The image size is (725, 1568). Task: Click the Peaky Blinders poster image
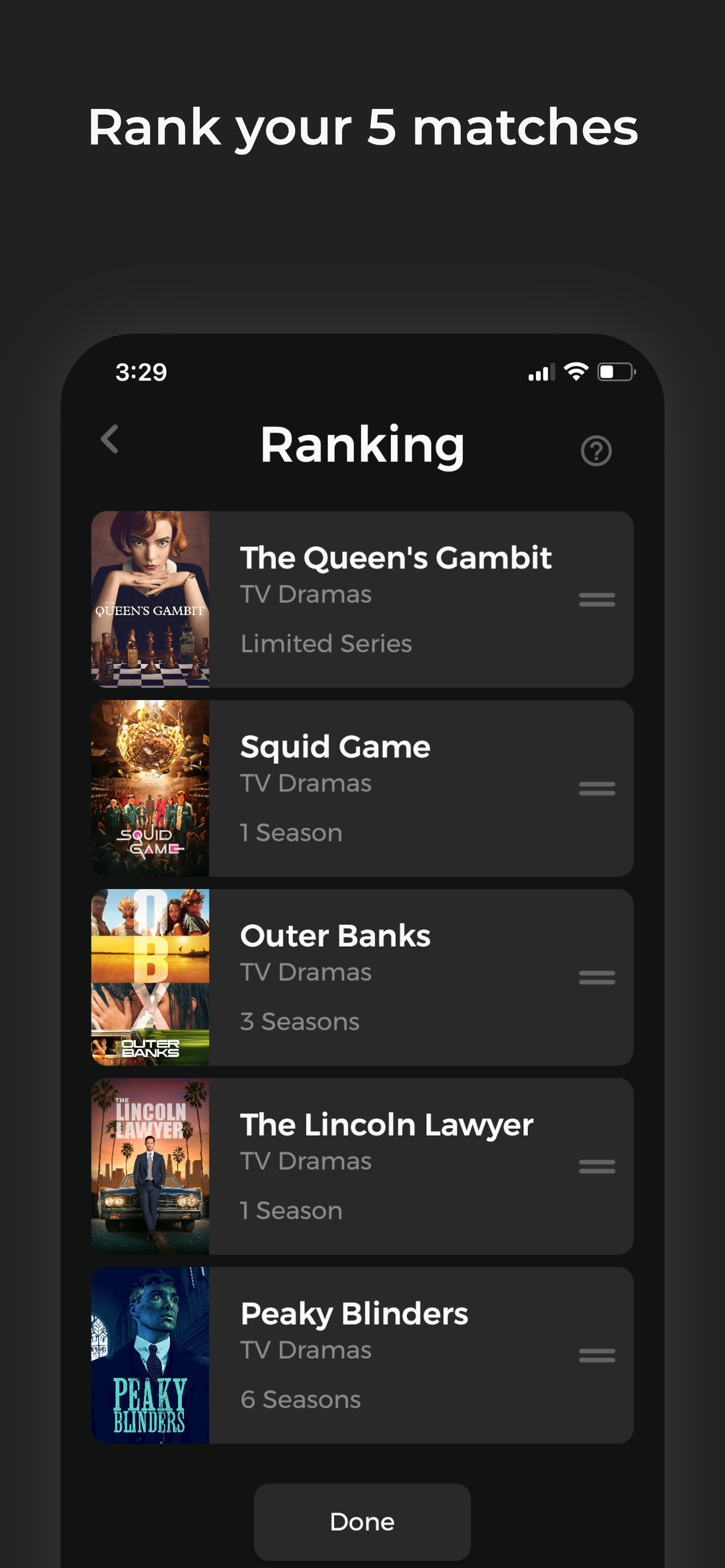click(150, 1356)
